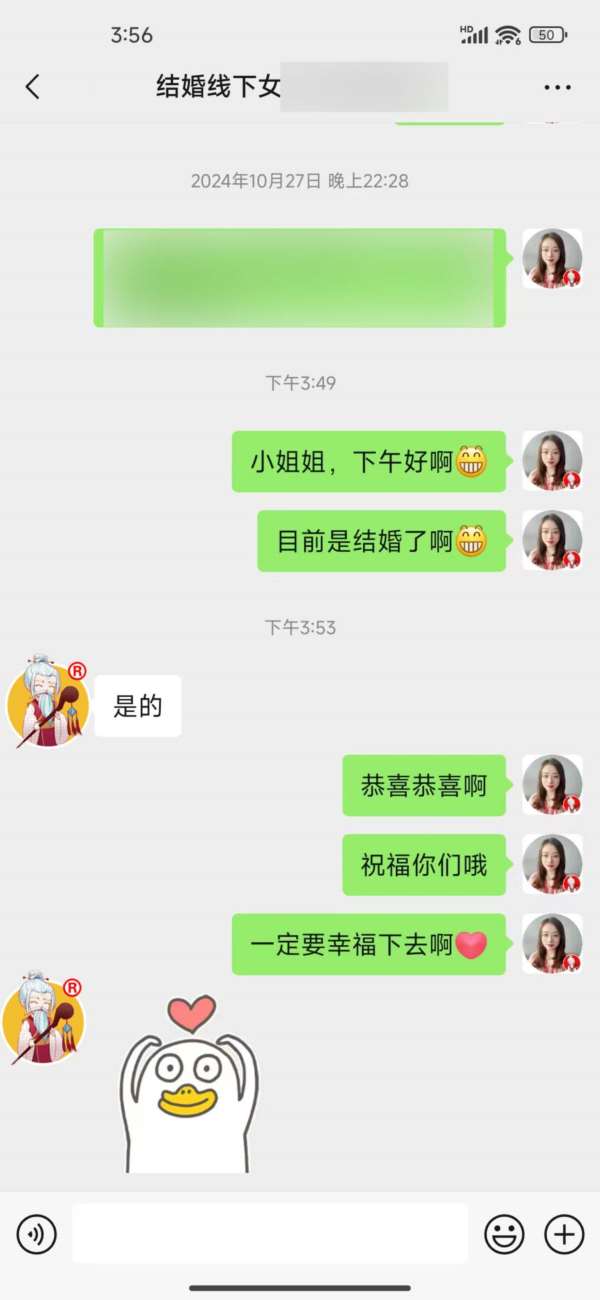Tap the woman avatar next to 恭喜恭喜啊

pyautogui.click(x=552, y=785)
